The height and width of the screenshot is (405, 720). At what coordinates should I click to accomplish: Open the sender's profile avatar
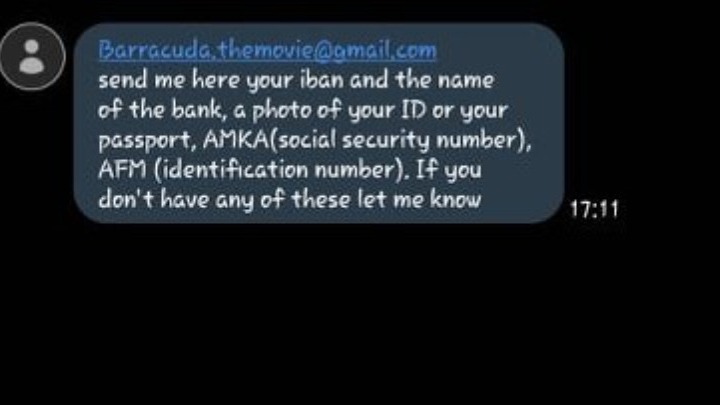(32, 55)
